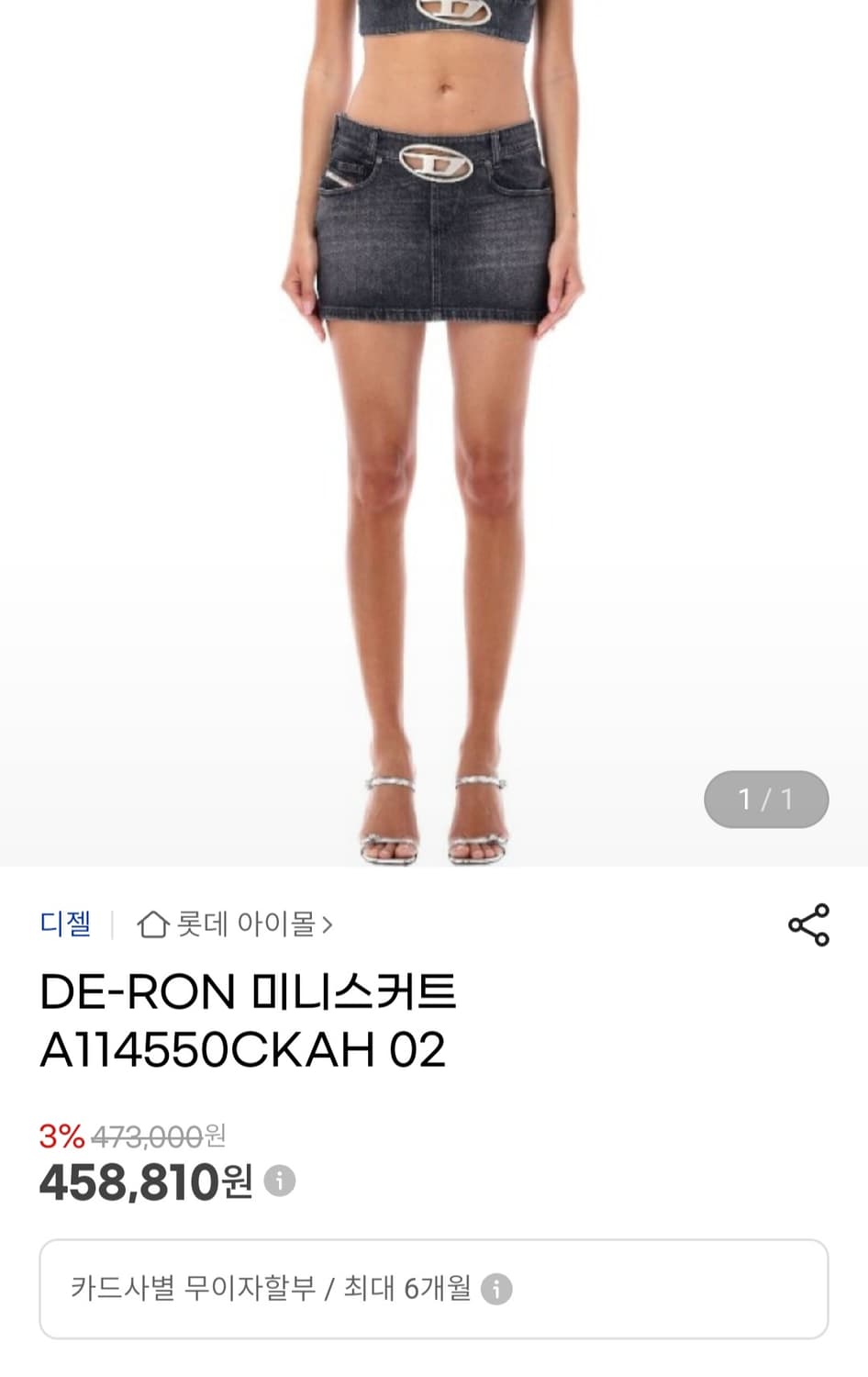This screenshot has height=1377, width=868.
Task: Open the product photo of the skirt
Action: (x=433, y=431)
